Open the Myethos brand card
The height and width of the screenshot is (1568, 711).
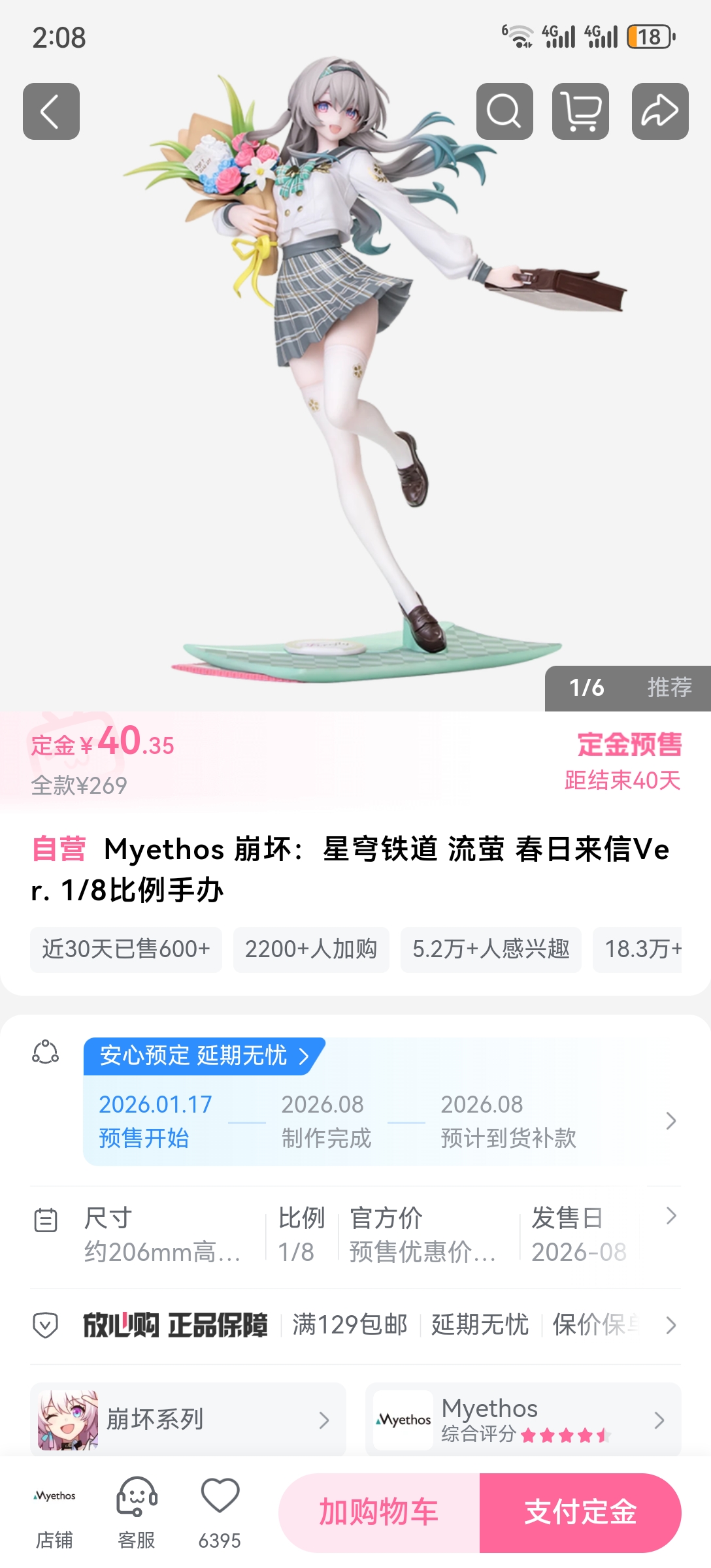click(x=523, y=1419)
